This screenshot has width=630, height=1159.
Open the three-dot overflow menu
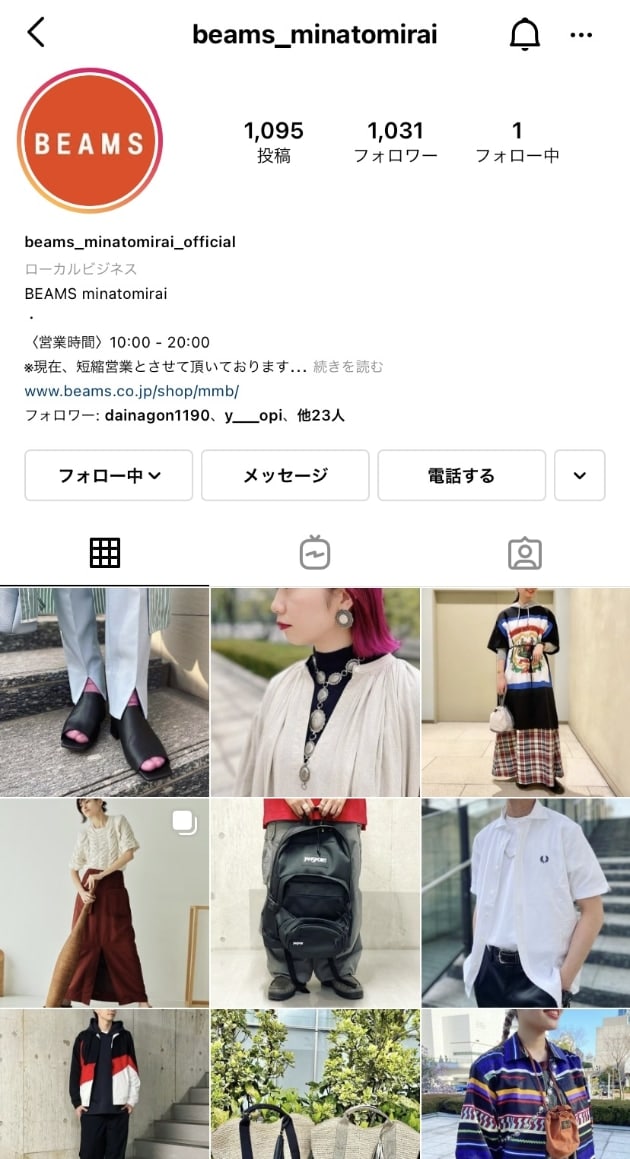(x=581, y=35)
